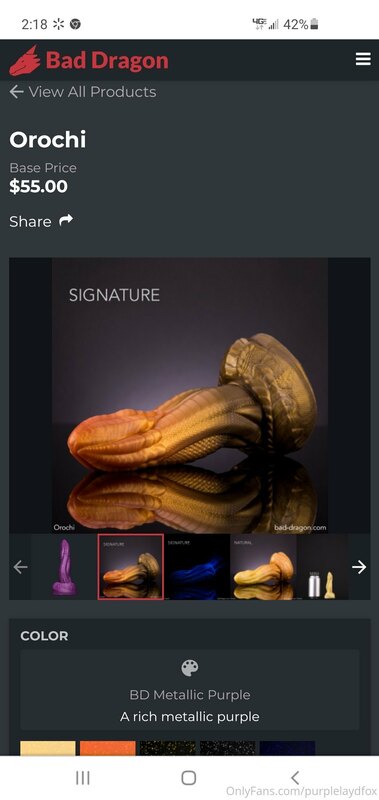Screen dimensions: 379x800
Task: Choose the orange color swatch
Action: point(108,748)
